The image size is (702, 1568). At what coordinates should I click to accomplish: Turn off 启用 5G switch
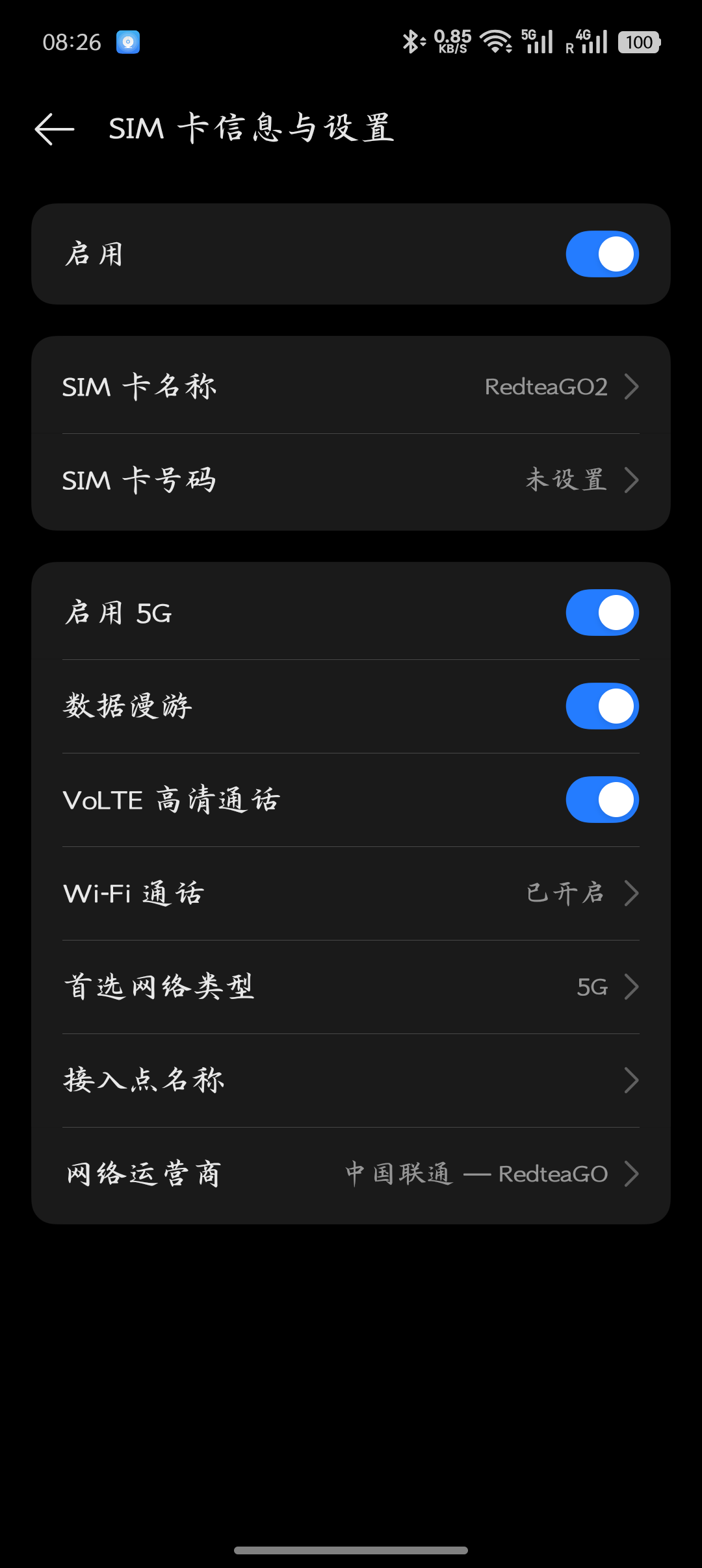602,613
